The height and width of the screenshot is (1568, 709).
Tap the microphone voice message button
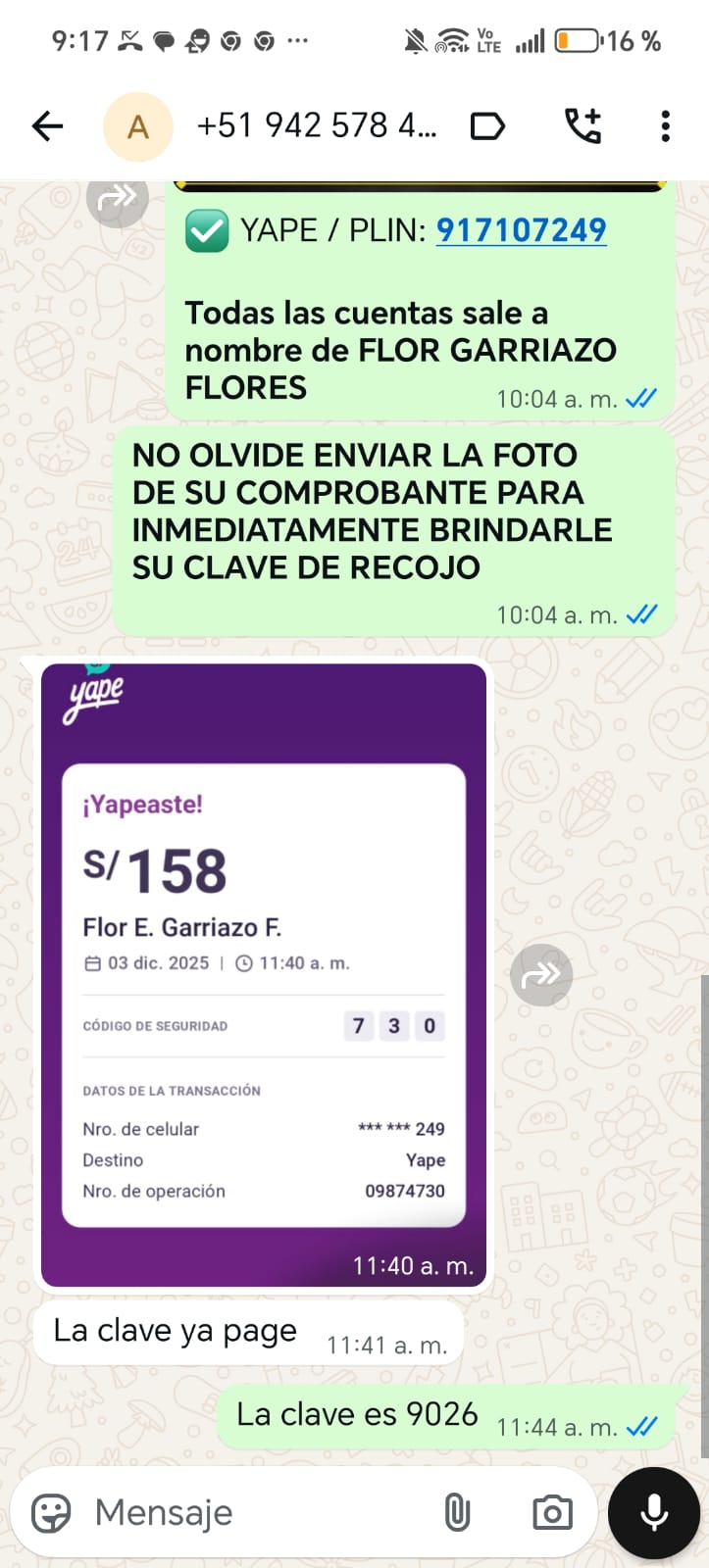(x=653, y=1512)
